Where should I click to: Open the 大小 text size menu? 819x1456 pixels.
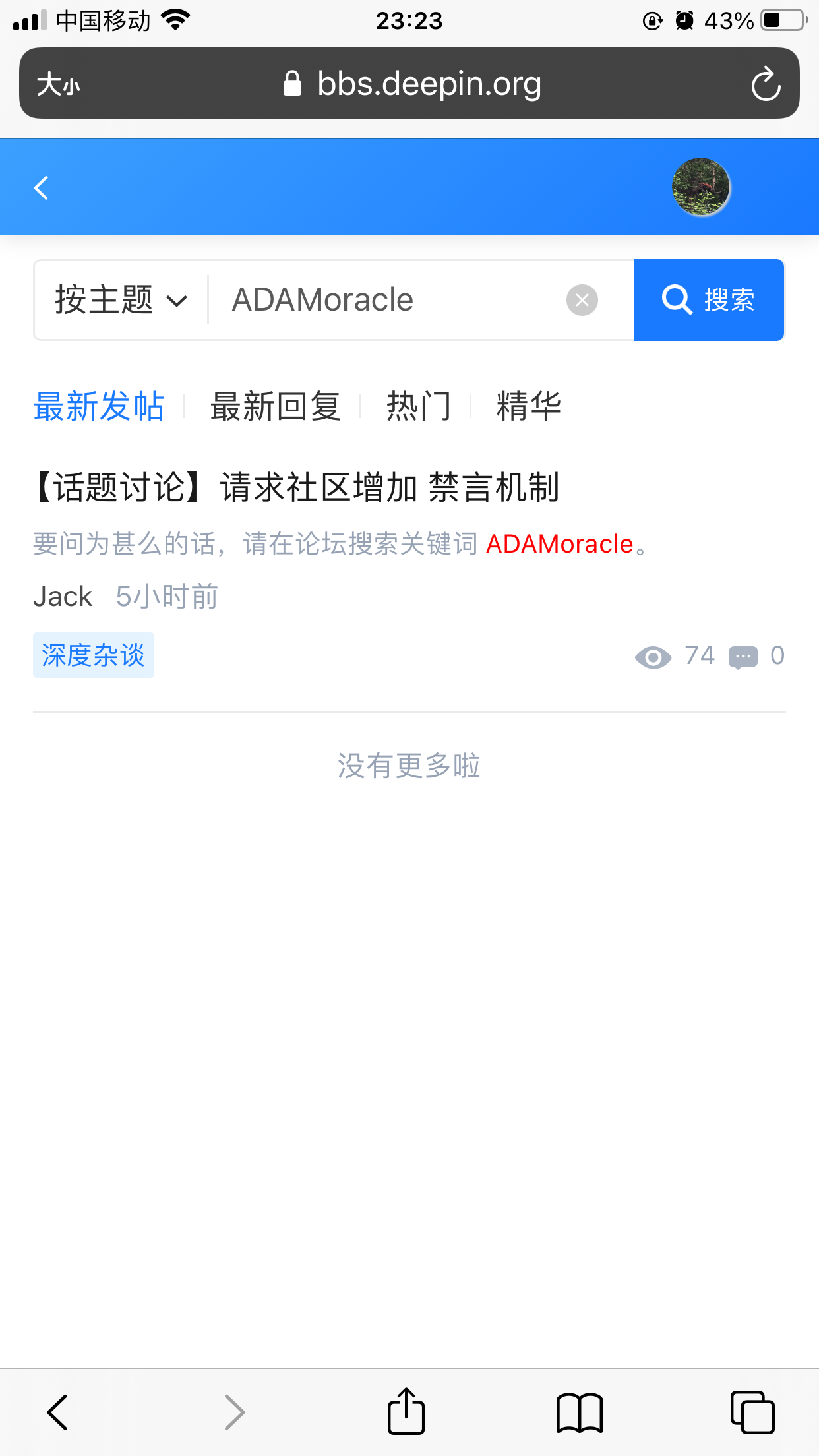point(58,84)
